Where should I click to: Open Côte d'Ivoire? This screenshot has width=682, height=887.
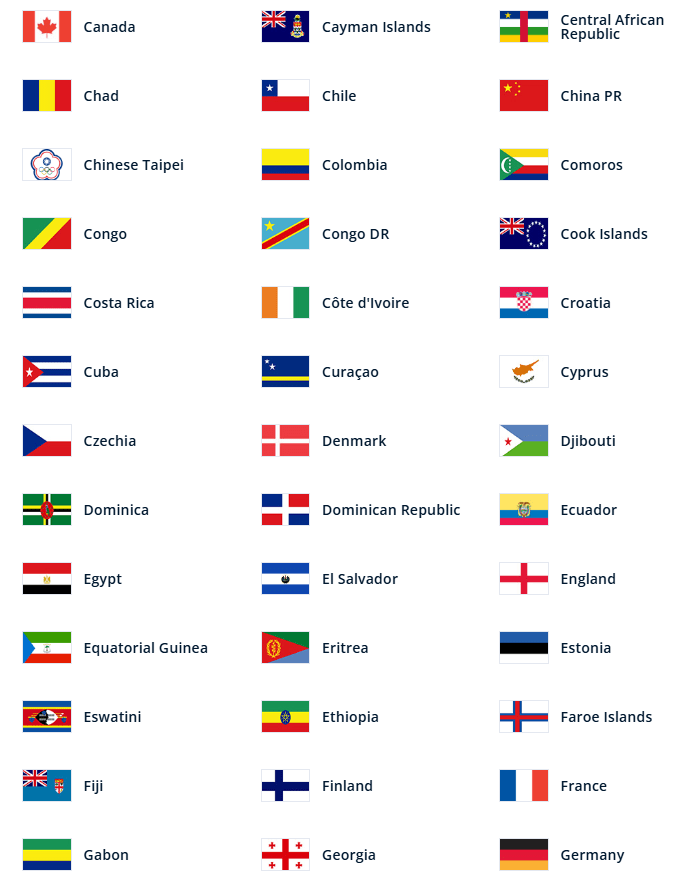tap(365, 303)
